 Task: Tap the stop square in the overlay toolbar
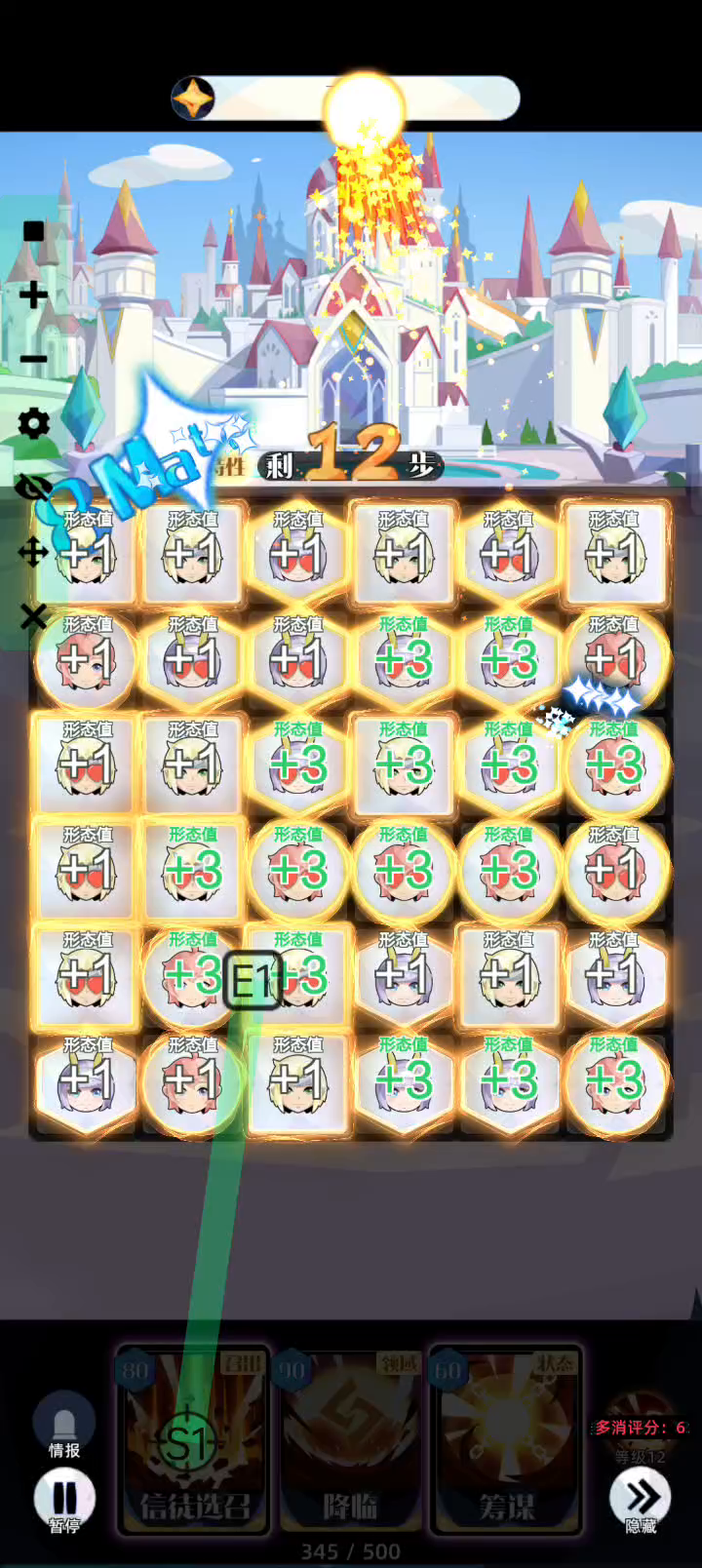[x=33, y=230]
